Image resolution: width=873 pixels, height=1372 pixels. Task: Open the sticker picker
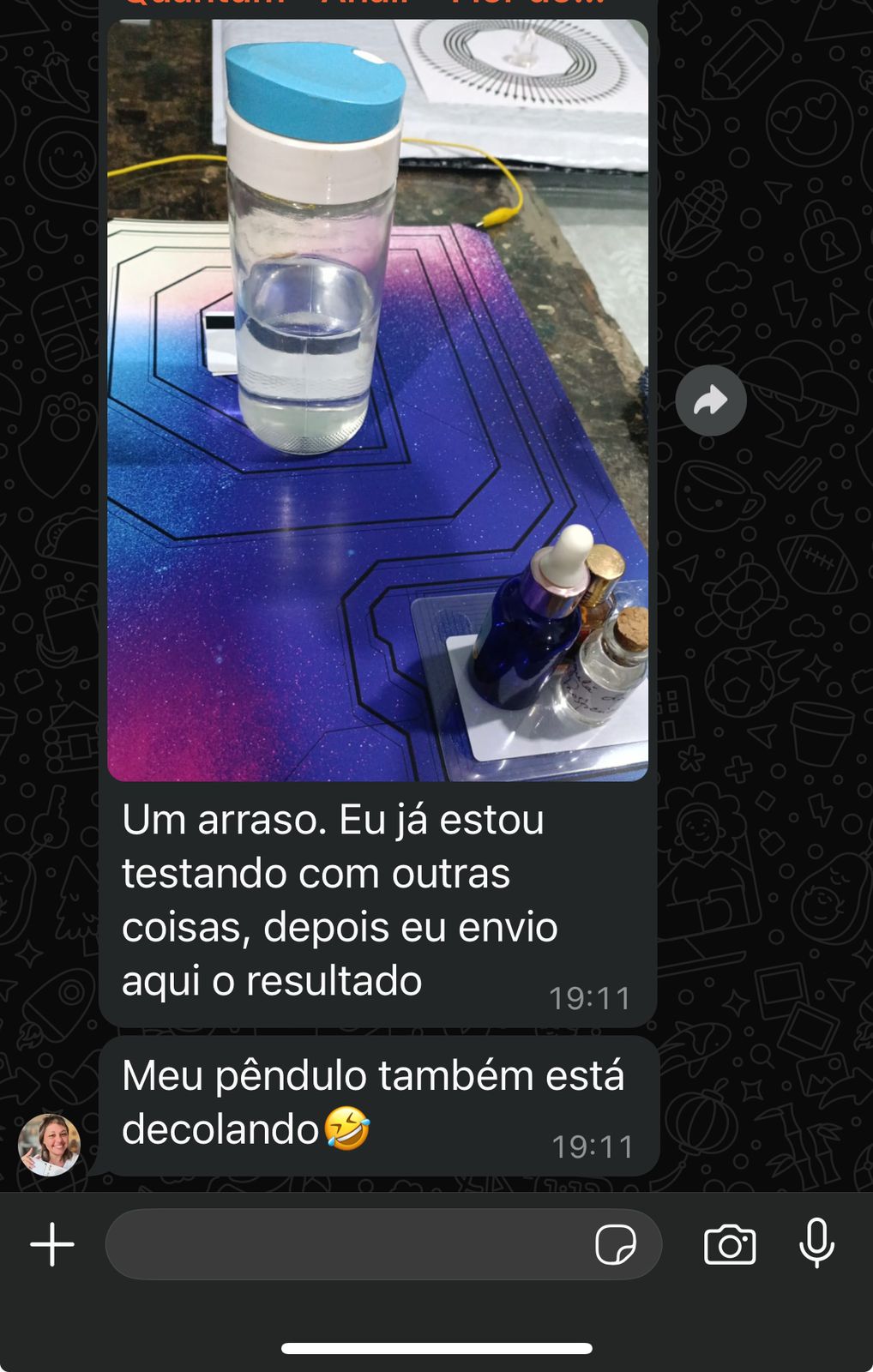(615, 1244)
